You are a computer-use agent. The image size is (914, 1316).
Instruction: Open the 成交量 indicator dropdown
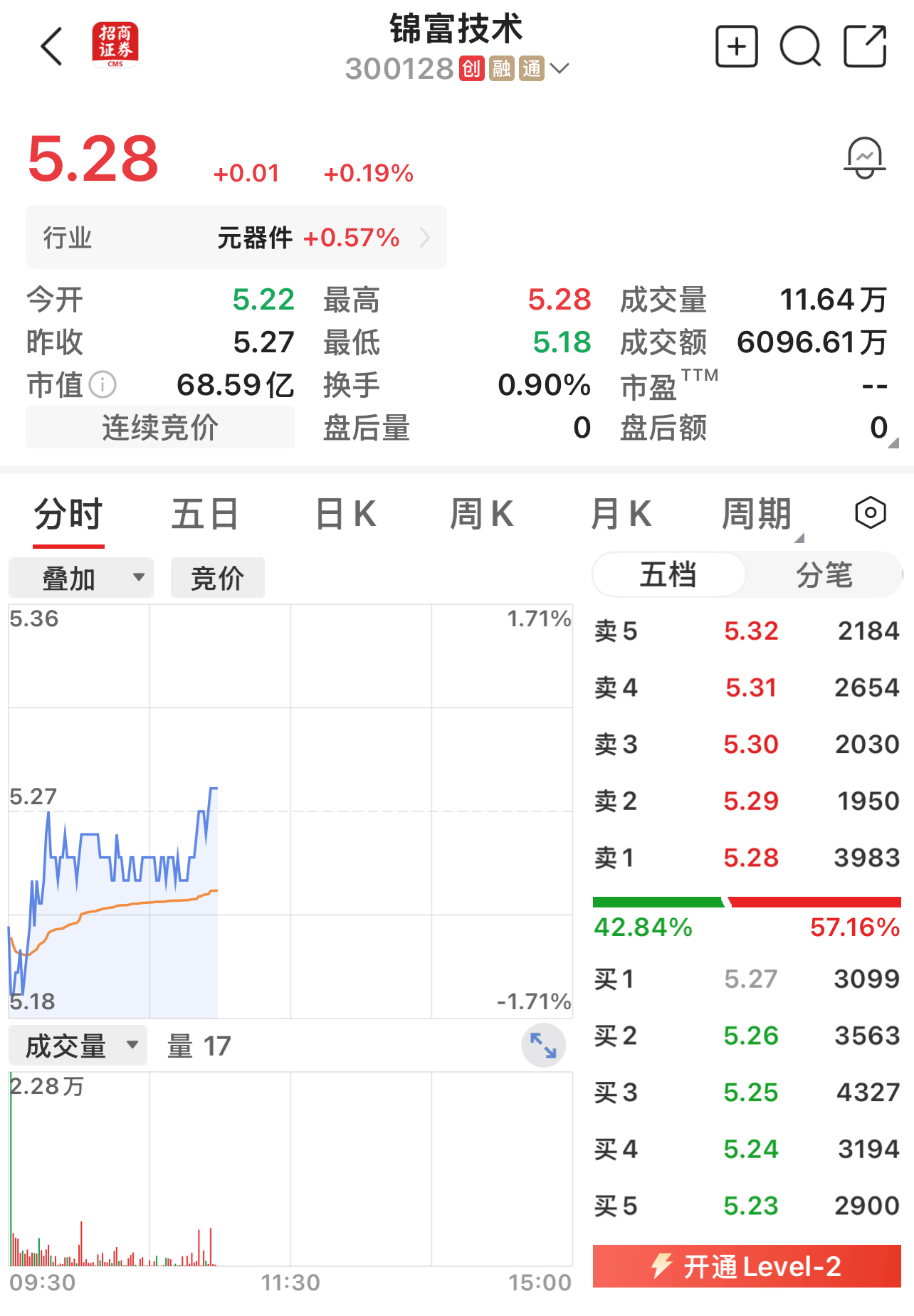tap(78, 1046)
